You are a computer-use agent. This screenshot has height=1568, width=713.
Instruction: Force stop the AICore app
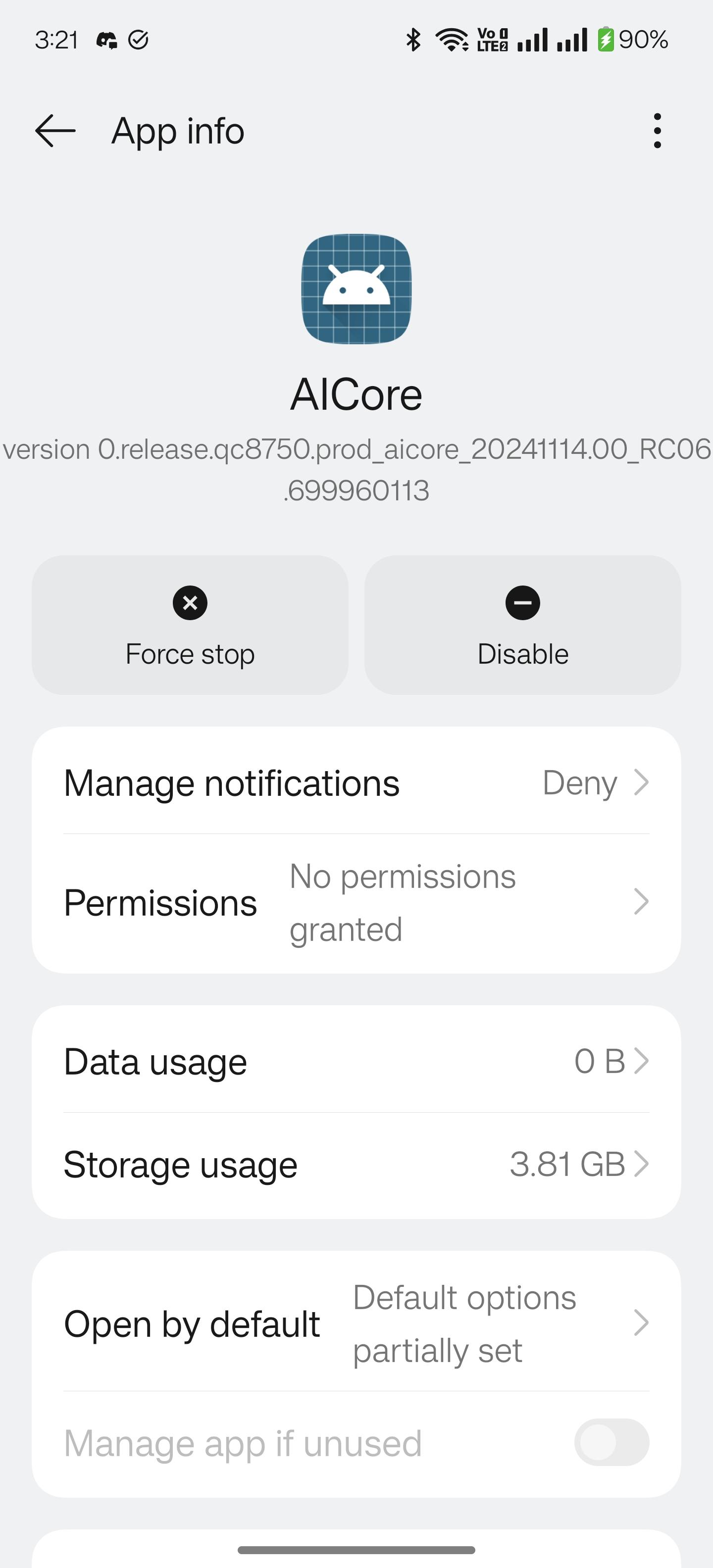point(190,625)
